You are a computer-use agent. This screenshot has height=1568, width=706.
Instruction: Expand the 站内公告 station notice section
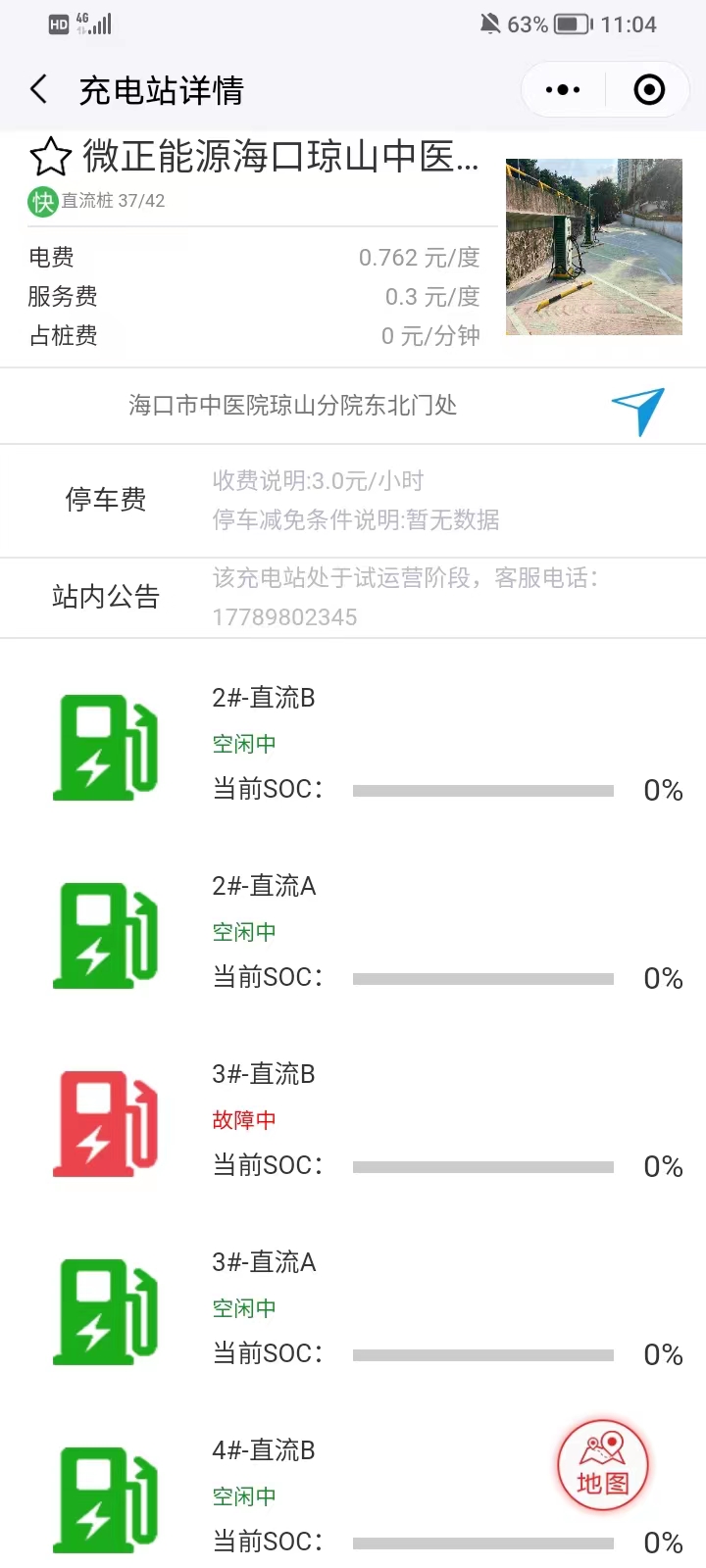(106, 597)
